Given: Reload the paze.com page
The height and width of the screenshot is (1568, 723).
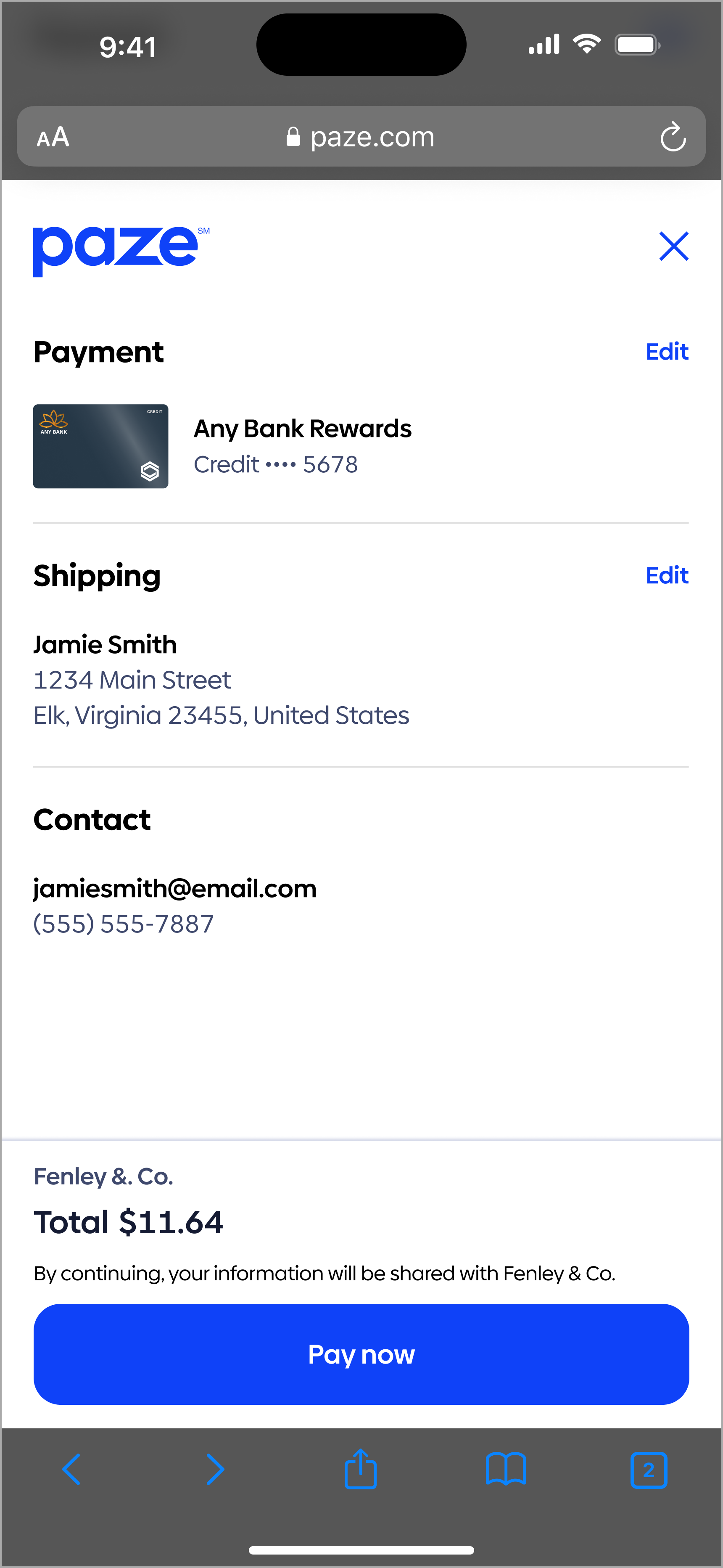Looking at the screenshot, I should pos(673,137).
